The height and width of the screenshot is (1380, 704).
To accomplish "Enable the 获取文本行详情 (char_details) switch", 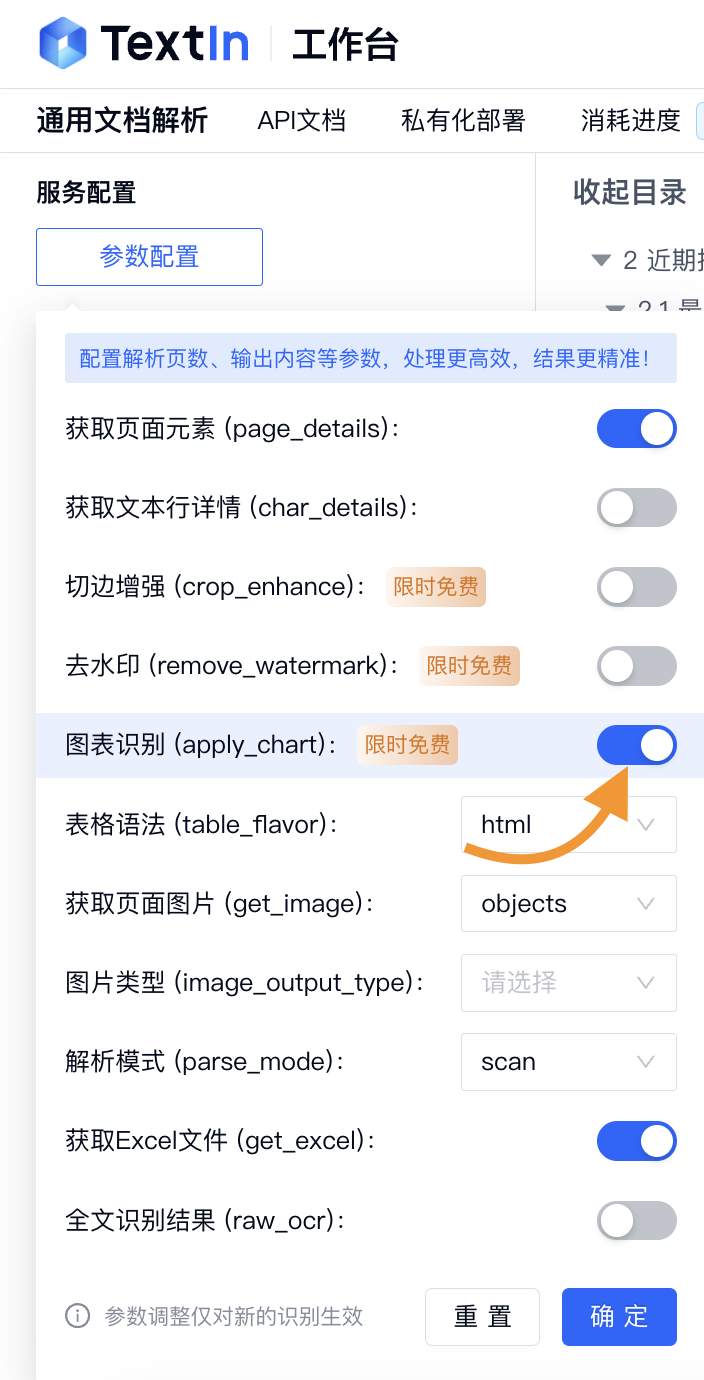I will pos(637,507).
